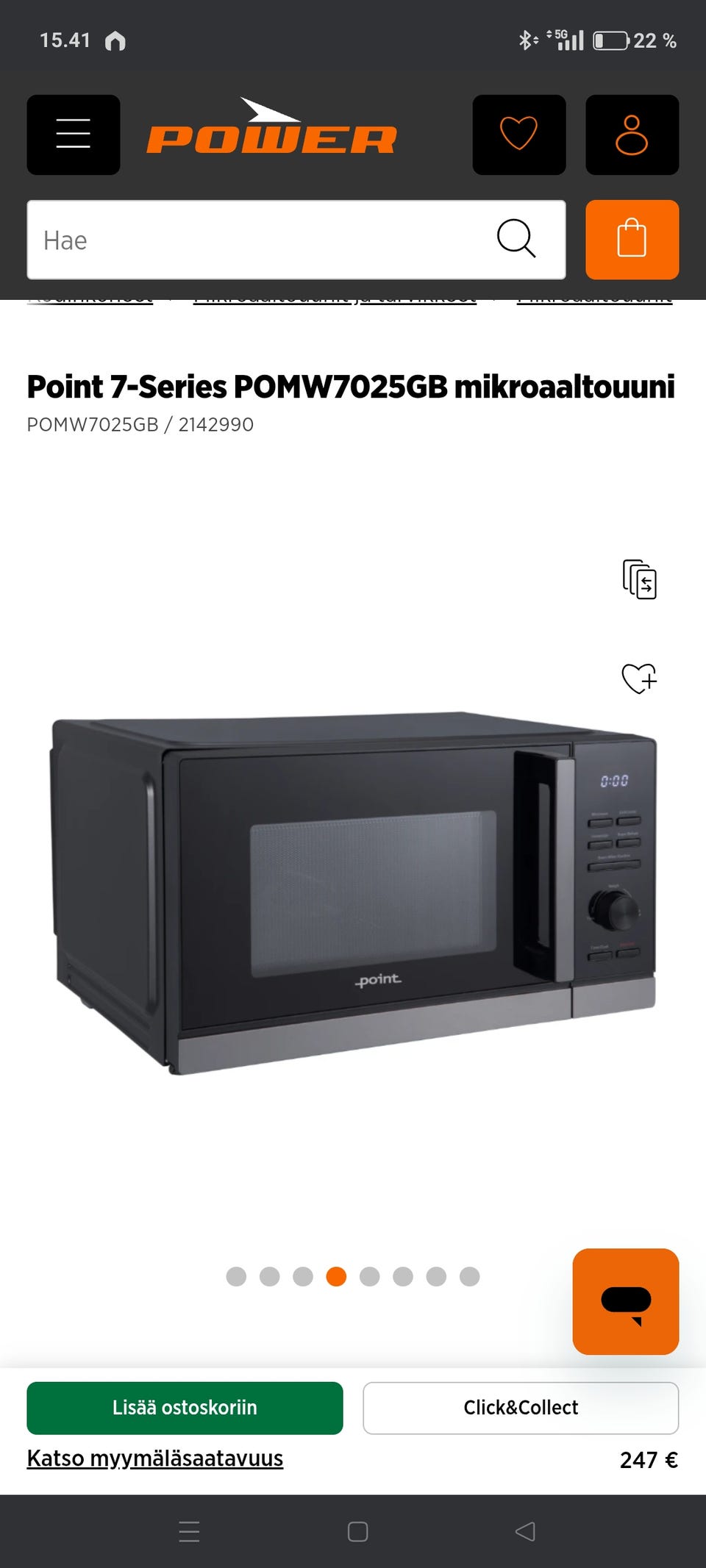Choose Click&Collect option
706x1568 pixels.
521,1408
